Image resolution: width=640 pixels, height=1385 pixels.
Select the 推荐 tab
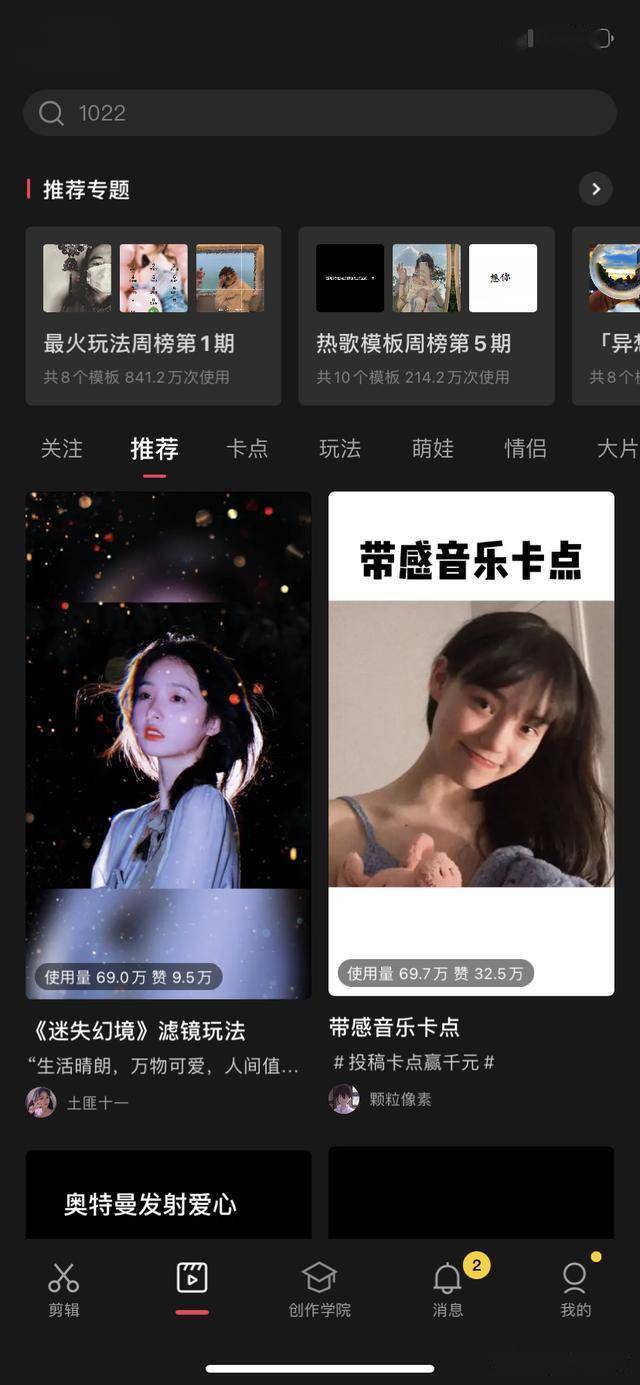(x=154, y=449)
